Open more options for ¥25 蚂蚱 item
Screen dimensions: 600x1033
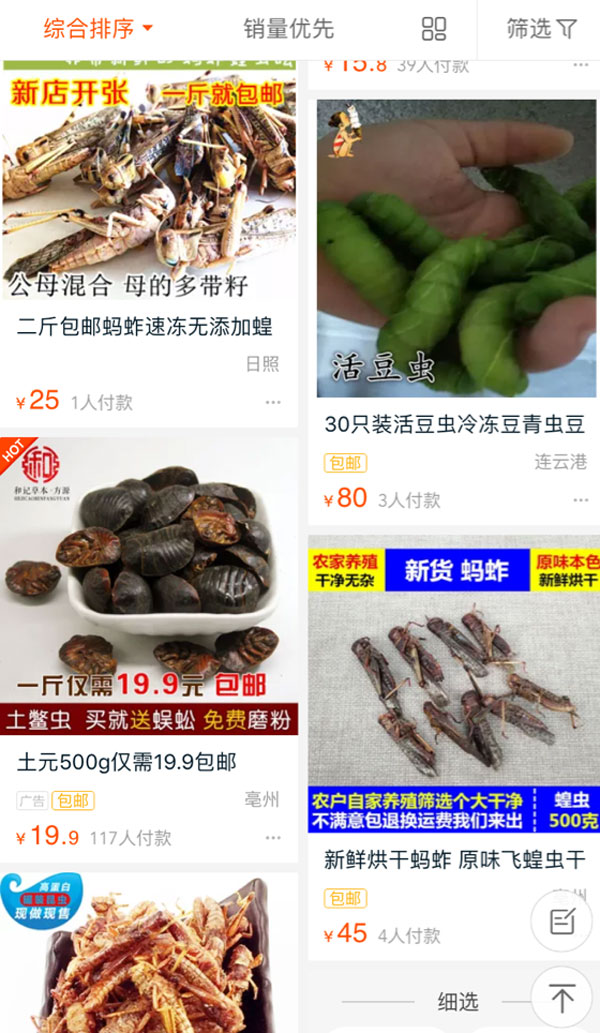point(273,403)
